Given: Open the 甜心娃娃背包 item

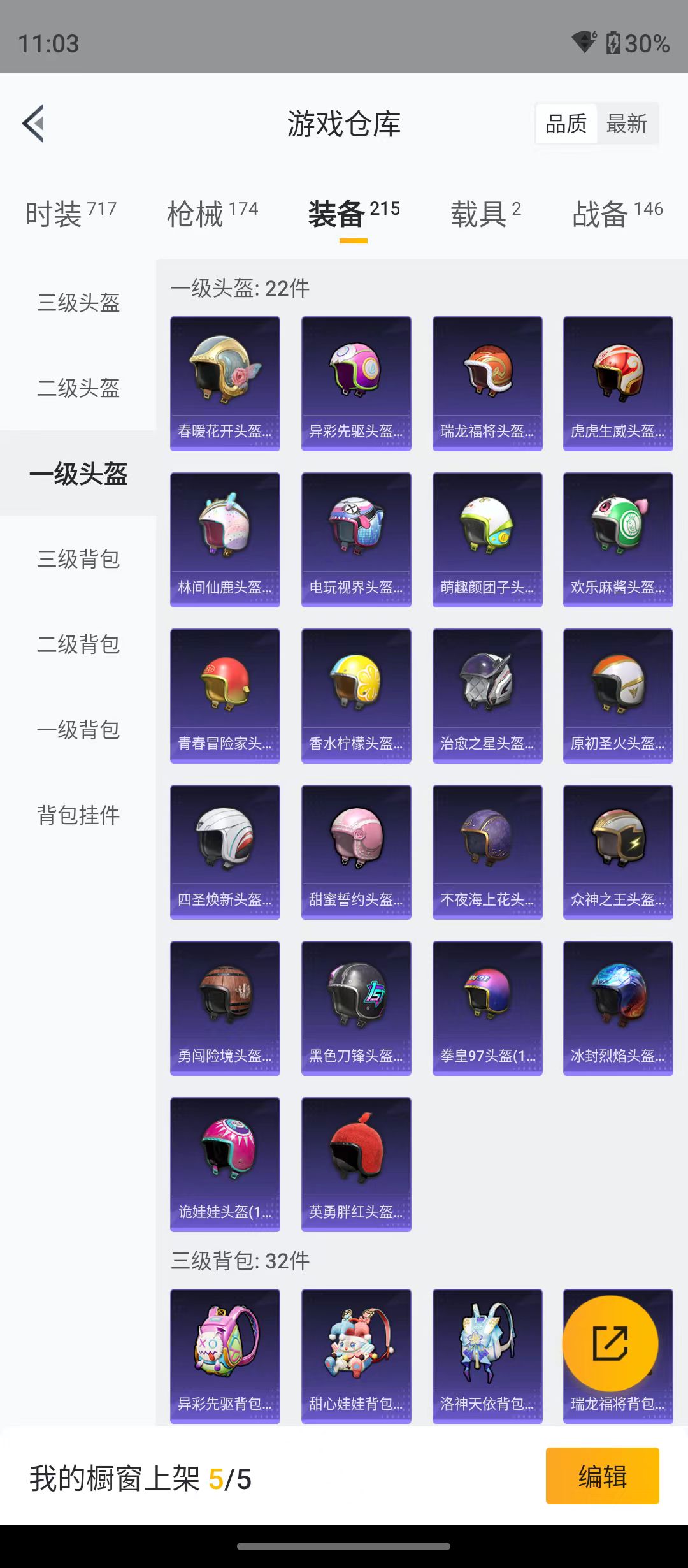Looking at the screenshot, I should (x=356, y=1355).
